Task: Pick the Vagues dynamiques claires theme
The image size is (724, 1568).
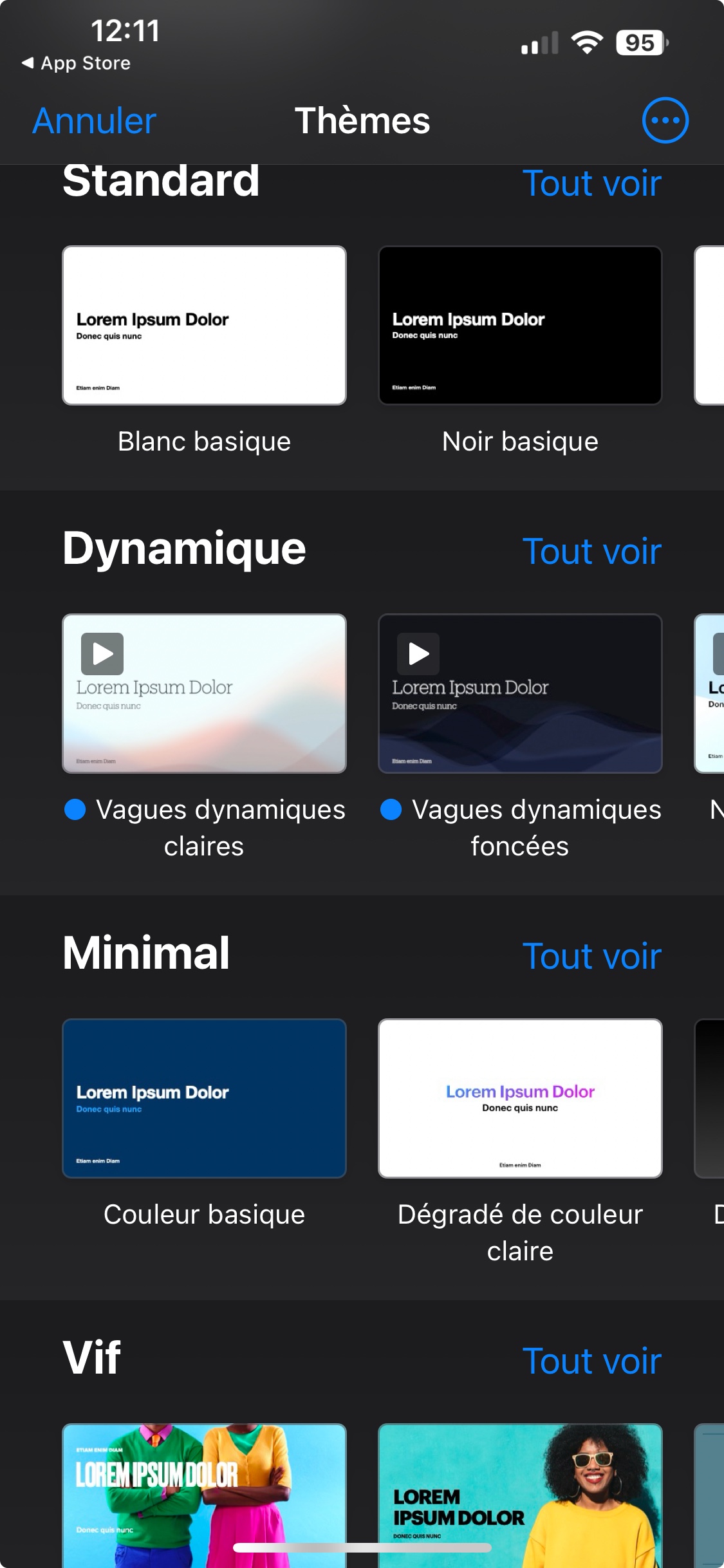Action: click(204, 694)
